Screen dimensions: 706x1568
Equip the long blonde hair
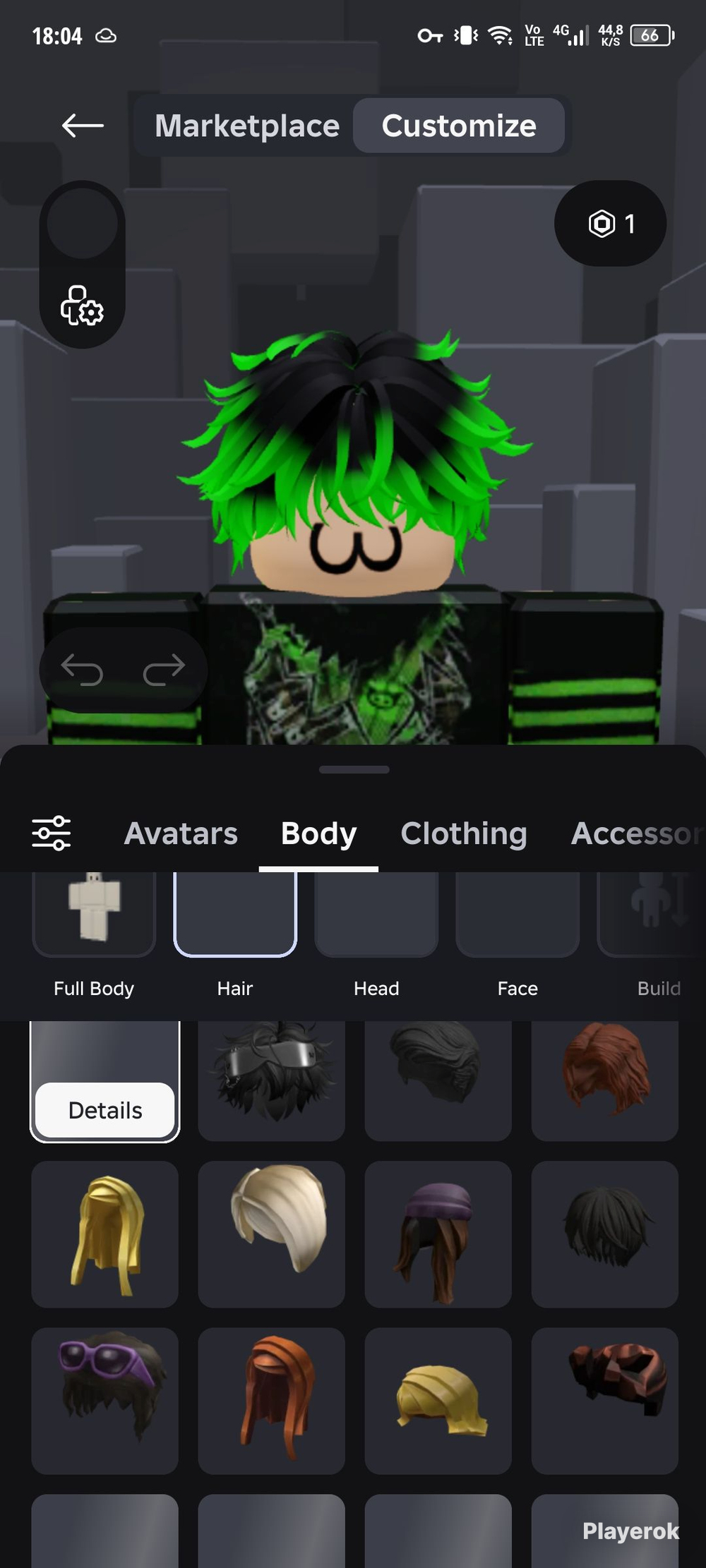pyautogui.click(x=105, y=1234)
